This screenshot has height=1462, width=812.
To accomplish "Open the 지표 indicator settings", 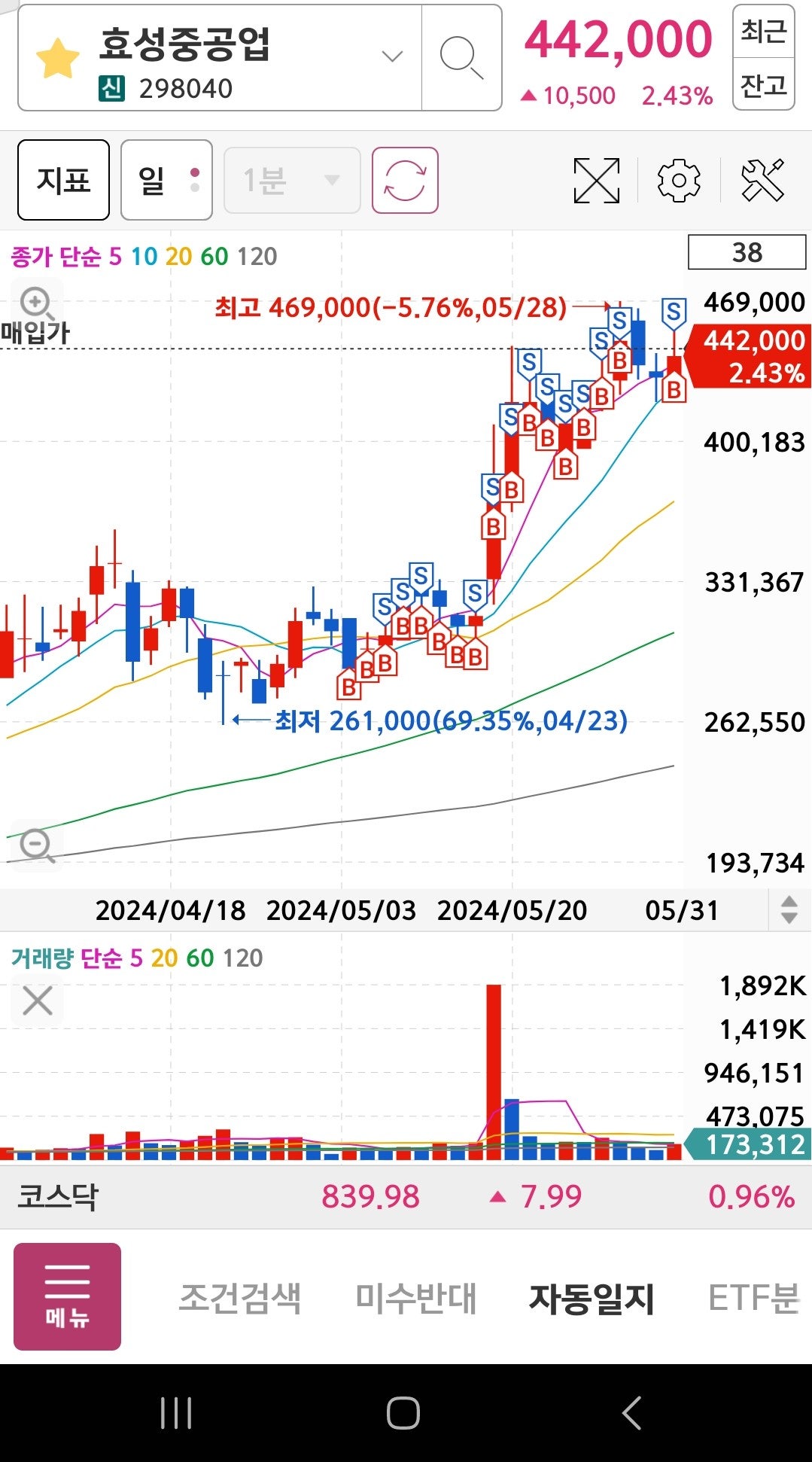I will tap(64, 180).
